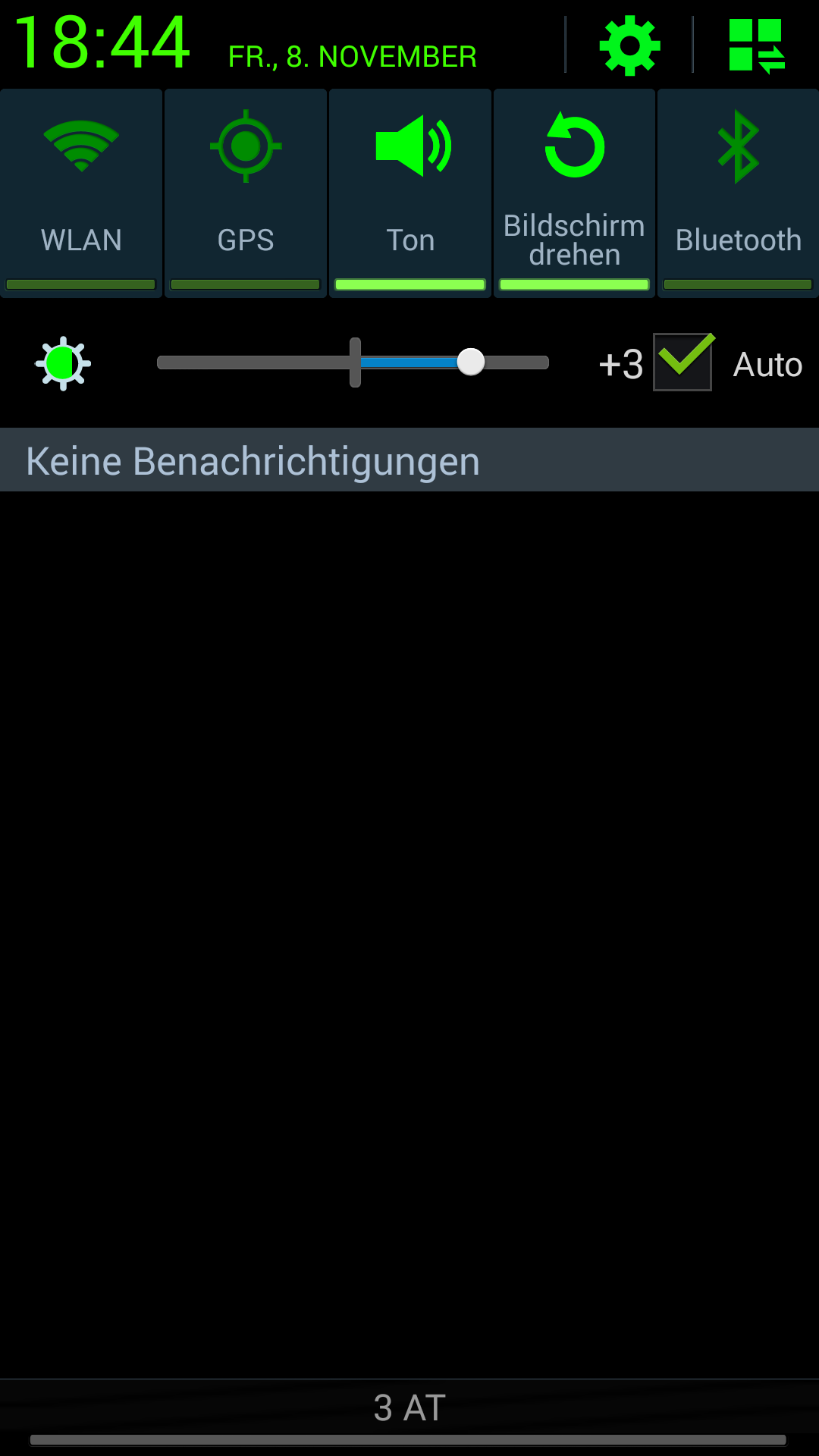
Task: Enable GPS location
Action: pyautogui.click(x=246, y=193)
